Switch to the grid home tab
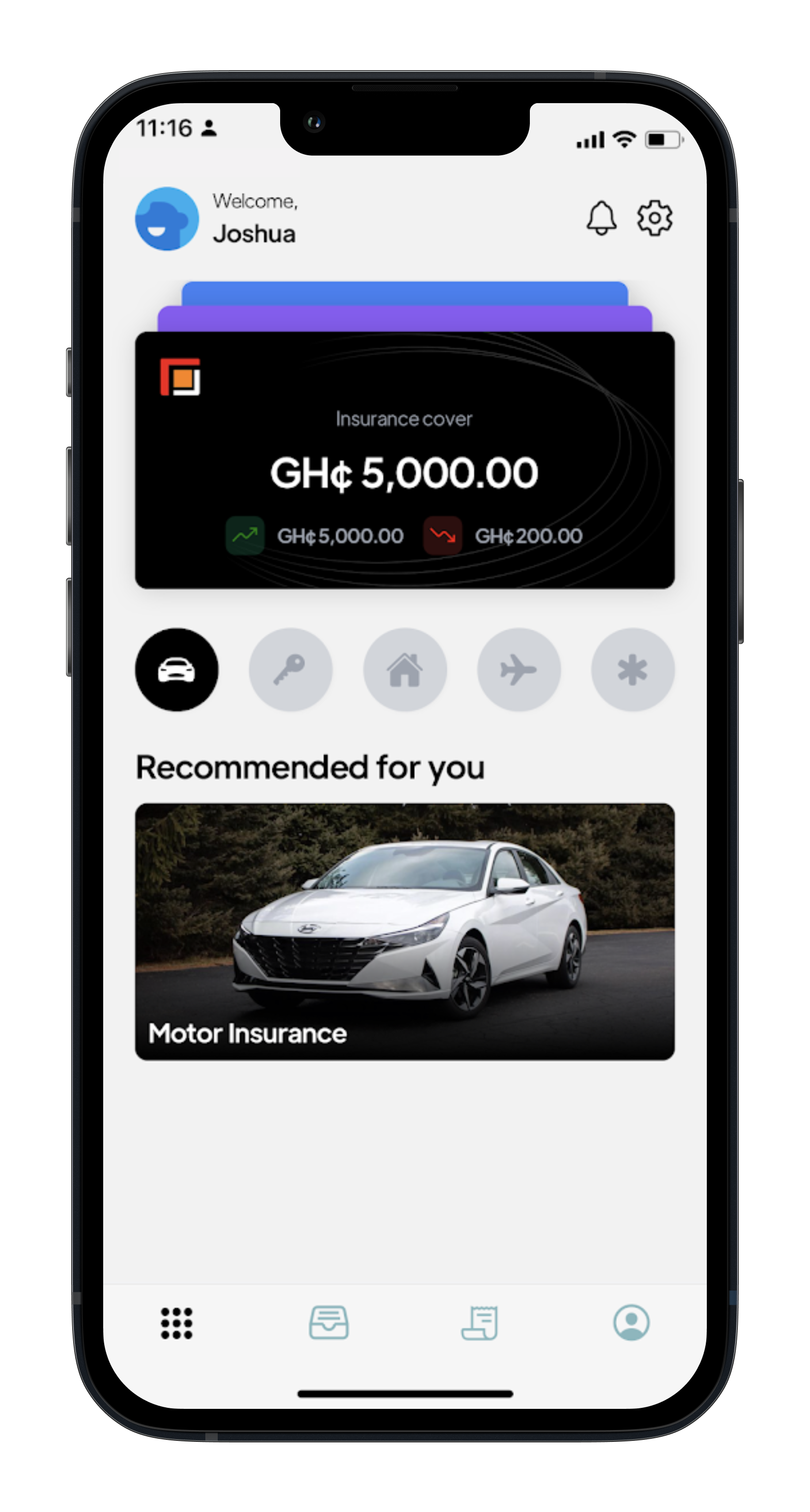This screenshot has width=810, height=1512. click(x=177, y=1323)
